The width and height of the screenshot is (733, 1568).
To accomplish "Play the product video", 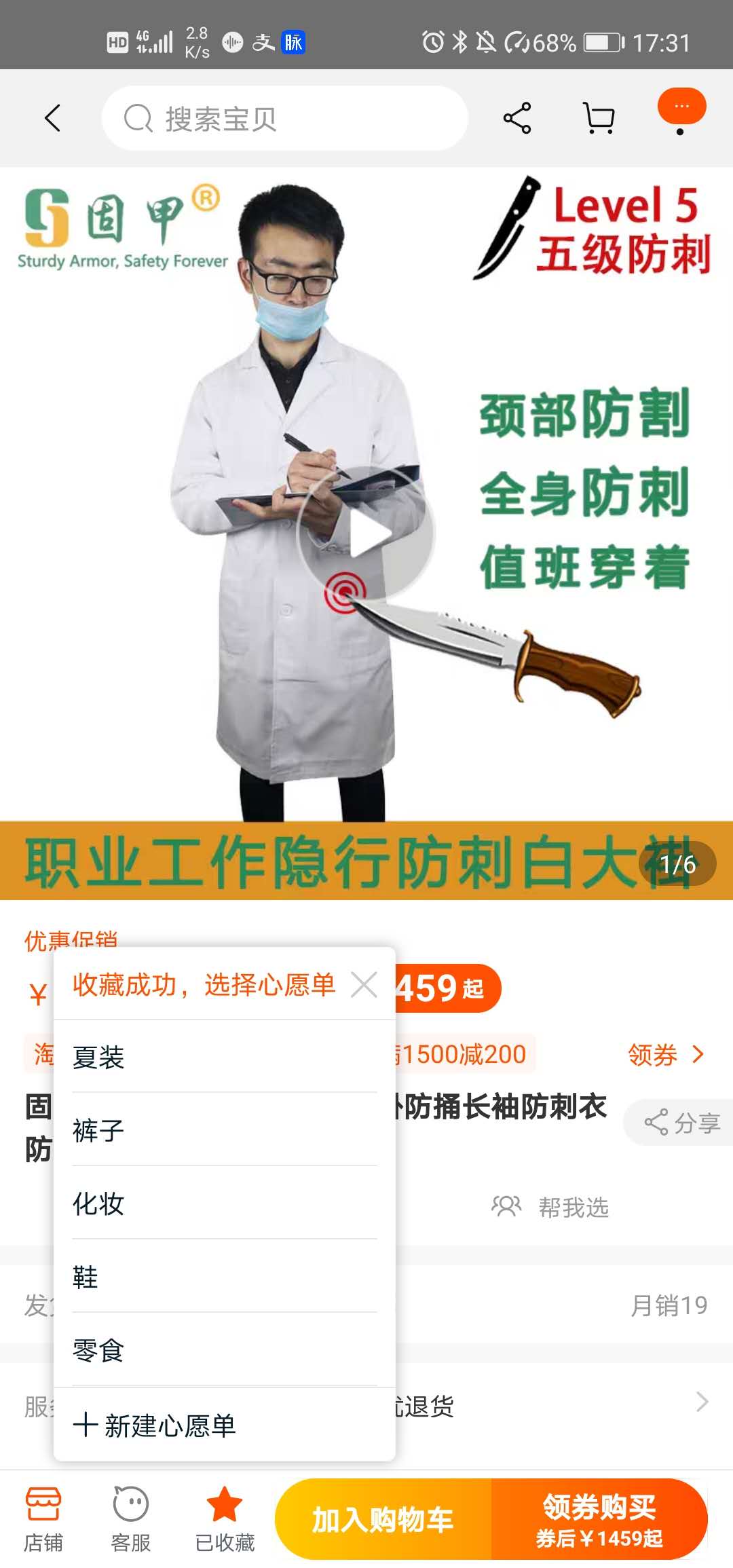I will pos(366,534).
